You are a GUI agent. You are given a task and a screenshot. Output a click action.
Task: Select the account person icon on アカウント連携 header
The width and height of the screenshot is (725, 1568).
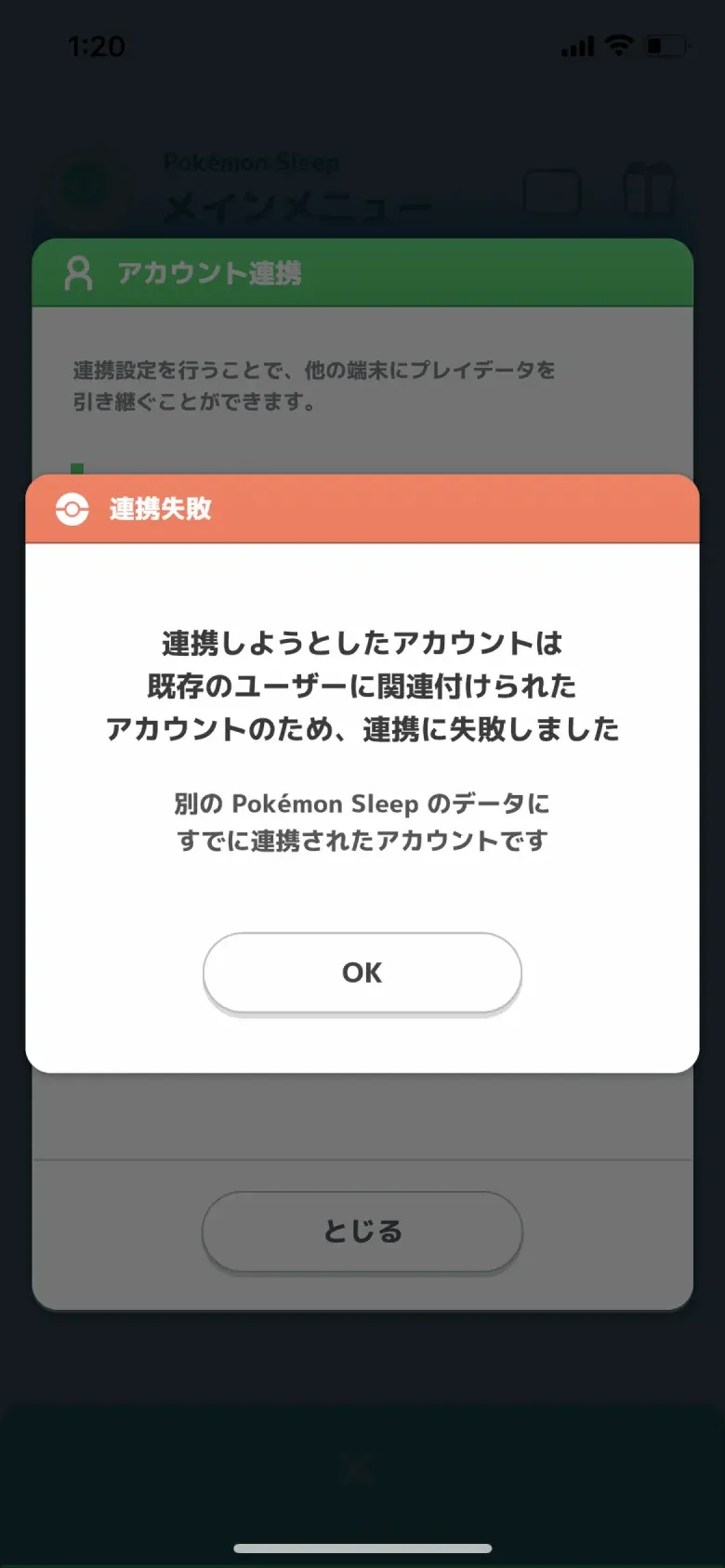click(77, 274)
